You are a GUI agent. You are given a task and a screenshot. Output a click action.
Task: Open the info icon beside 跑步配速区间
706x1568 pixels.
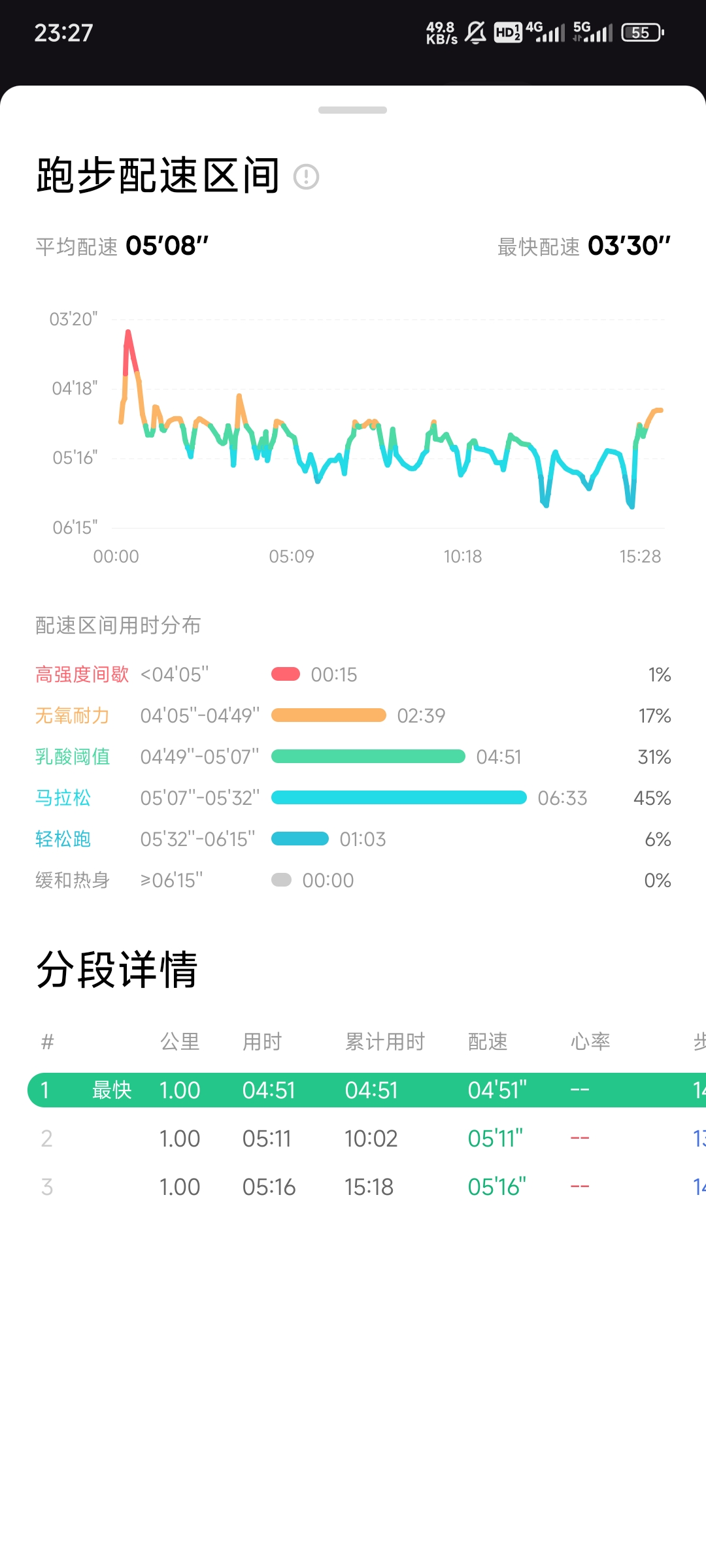306,176
